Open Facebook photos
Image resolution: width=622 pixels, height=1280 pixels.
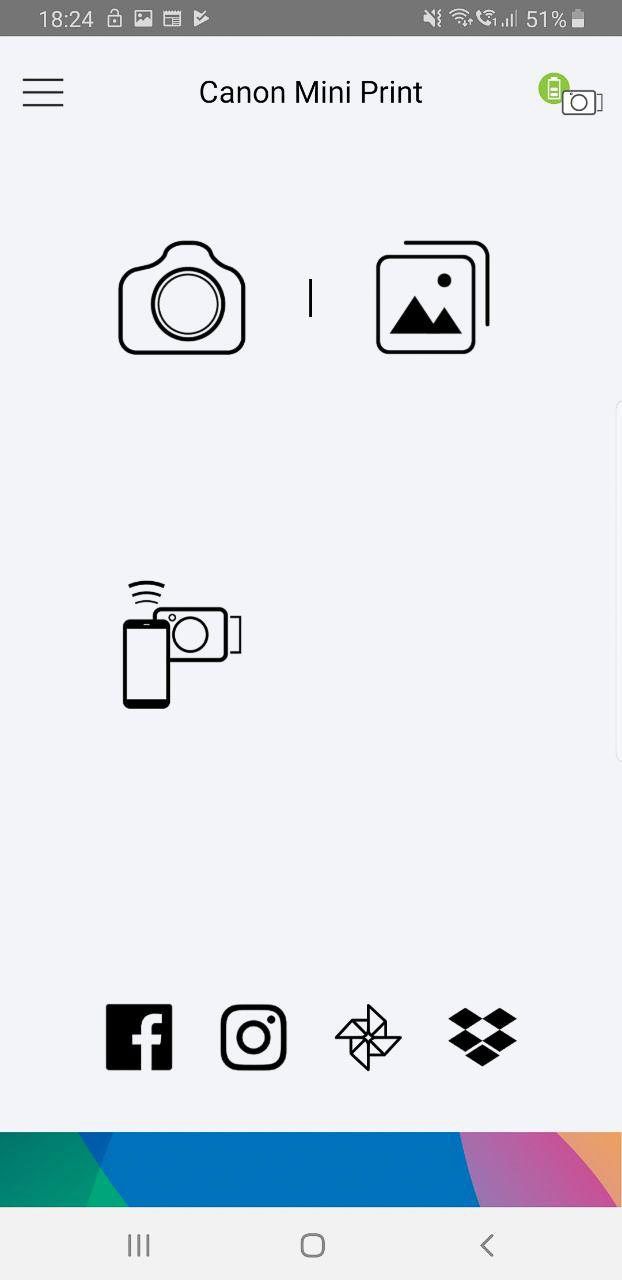[139, 1037]
